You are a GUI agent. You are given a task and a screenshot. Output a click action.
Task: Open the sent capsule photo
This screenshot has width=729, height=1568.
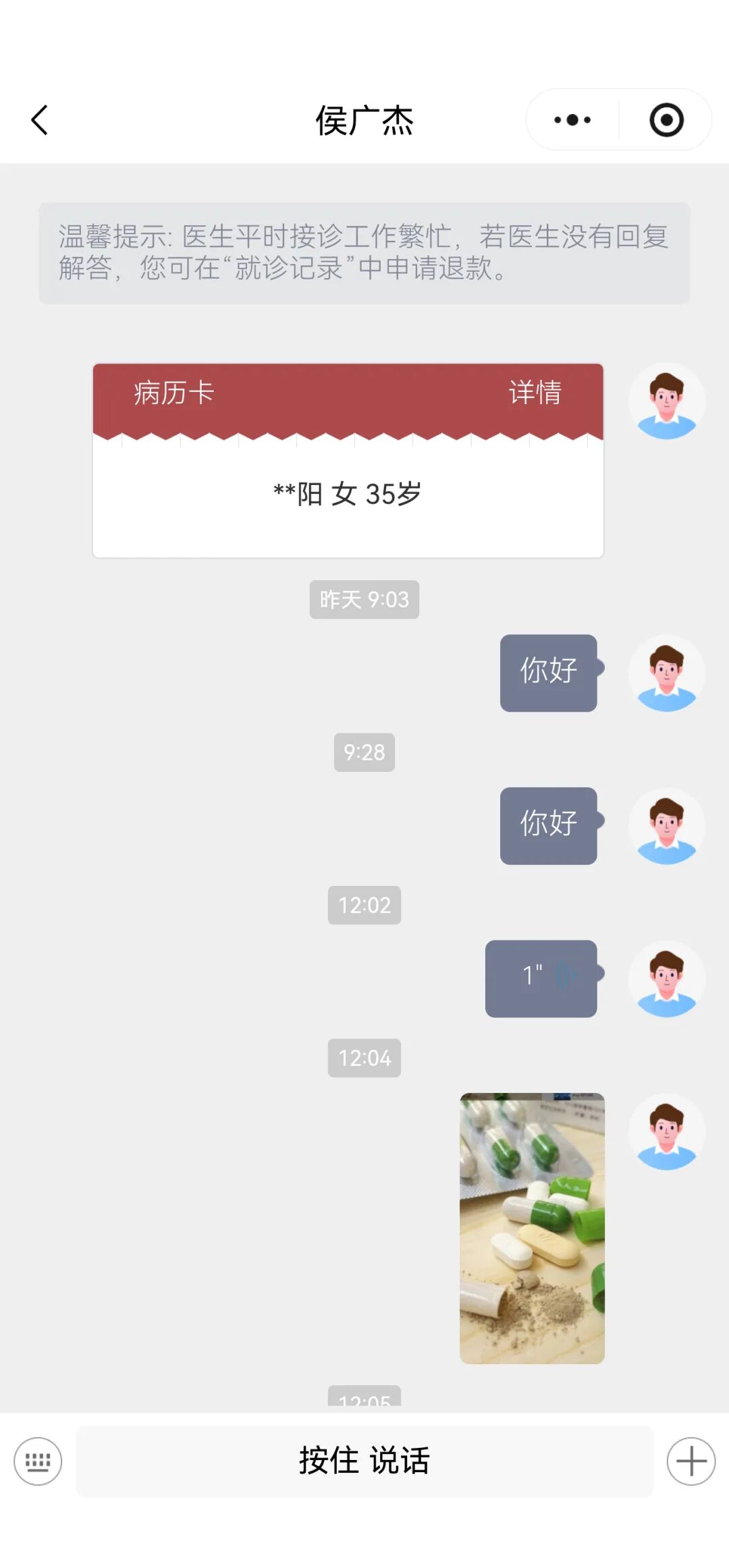tap(532, 1228)
